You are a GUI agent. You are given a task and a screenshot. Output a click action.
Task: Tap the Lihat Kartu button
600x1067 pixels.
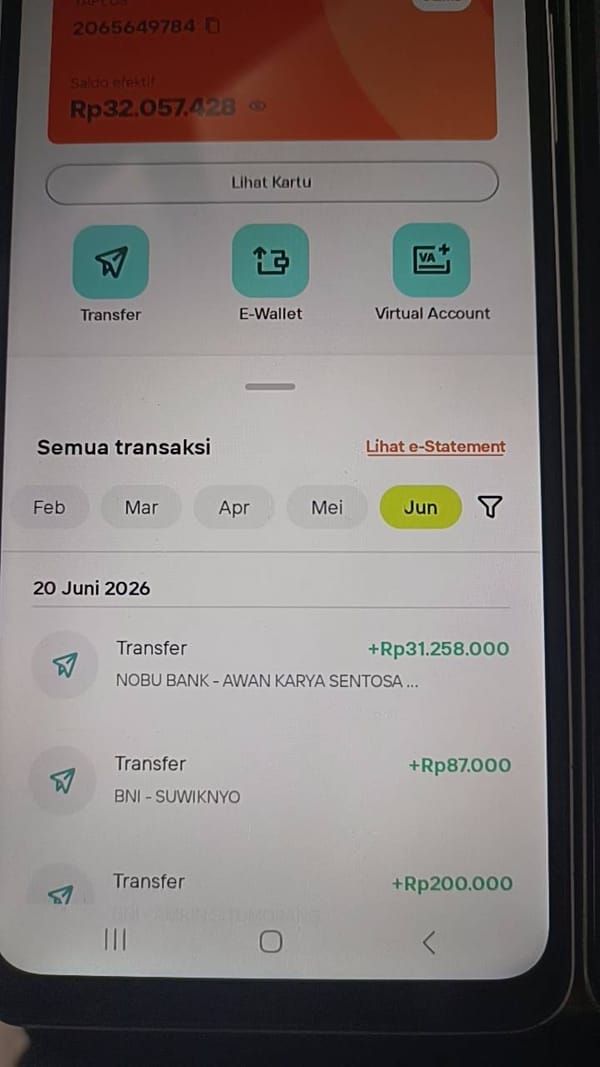272,182
